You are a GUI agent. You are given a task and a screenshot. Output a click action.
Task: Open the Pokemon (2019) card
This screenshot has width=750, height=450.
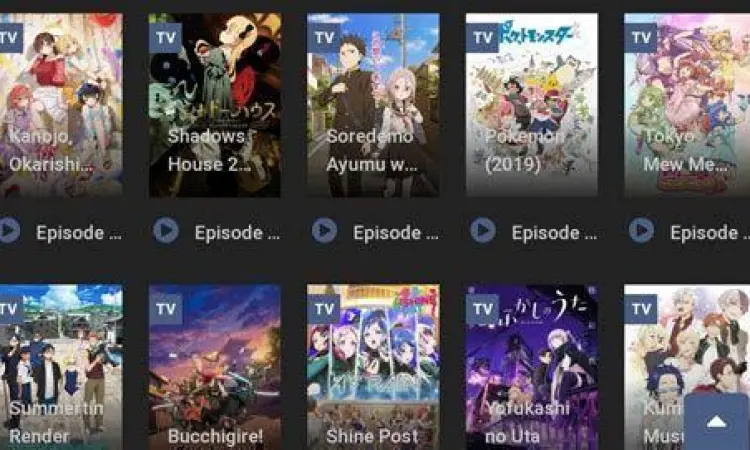[531, 105]
